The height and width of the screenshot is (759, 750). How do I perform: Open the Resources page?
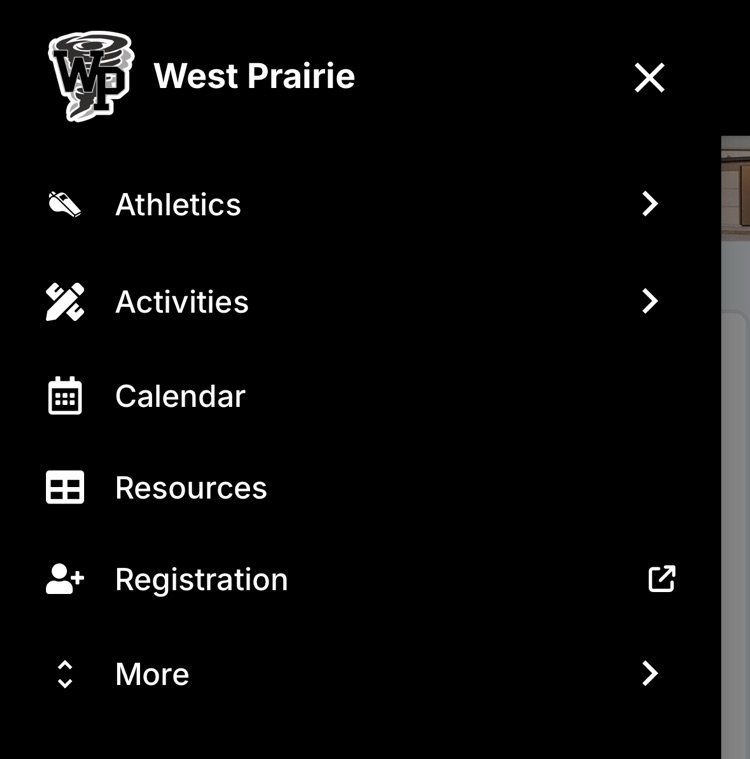coord(191,488)
